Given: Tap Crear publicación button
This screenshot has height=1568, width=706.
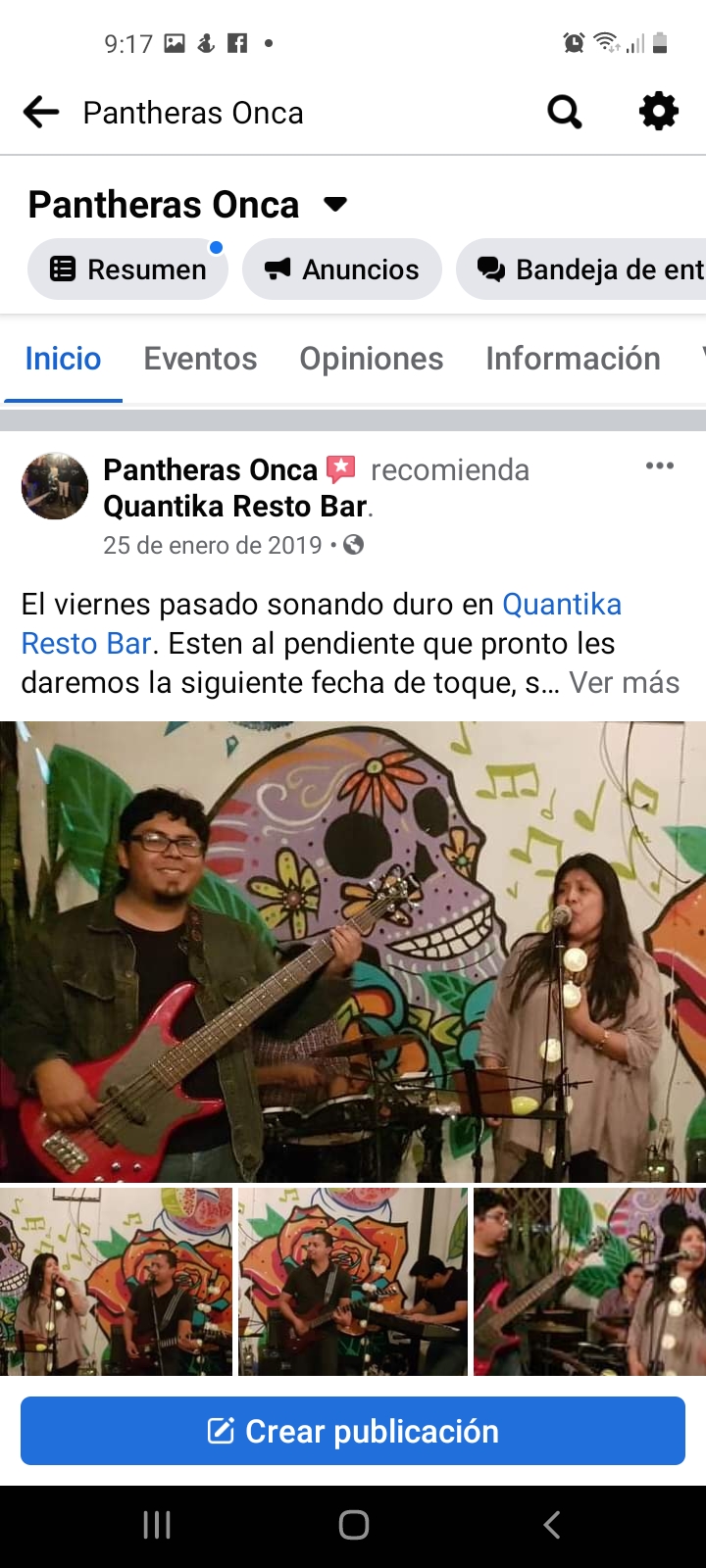Looking at the screenshot, I should pyautogui.click(x=353, y=1431).
